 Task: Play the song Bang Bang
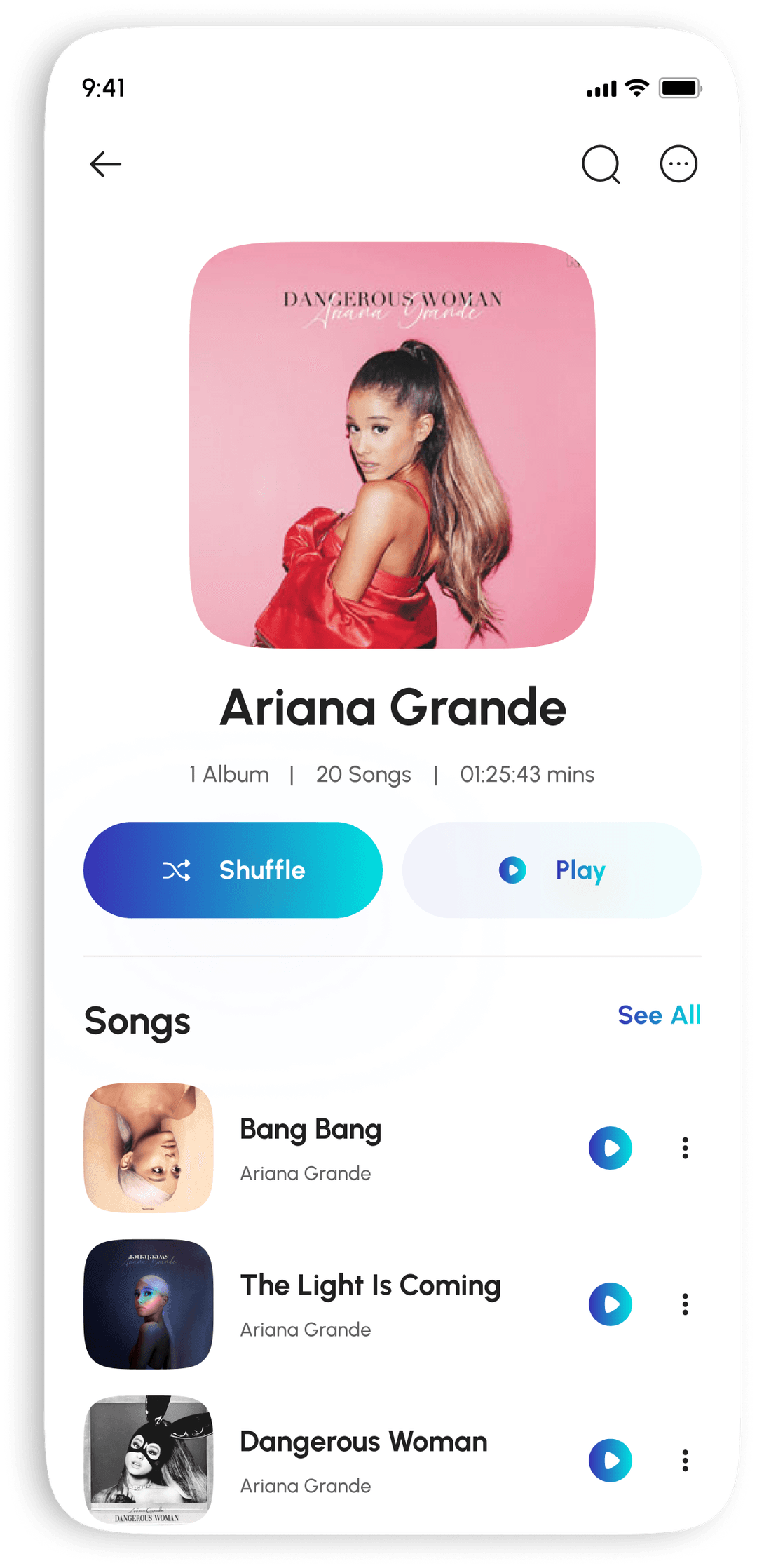click(610, 1148)
